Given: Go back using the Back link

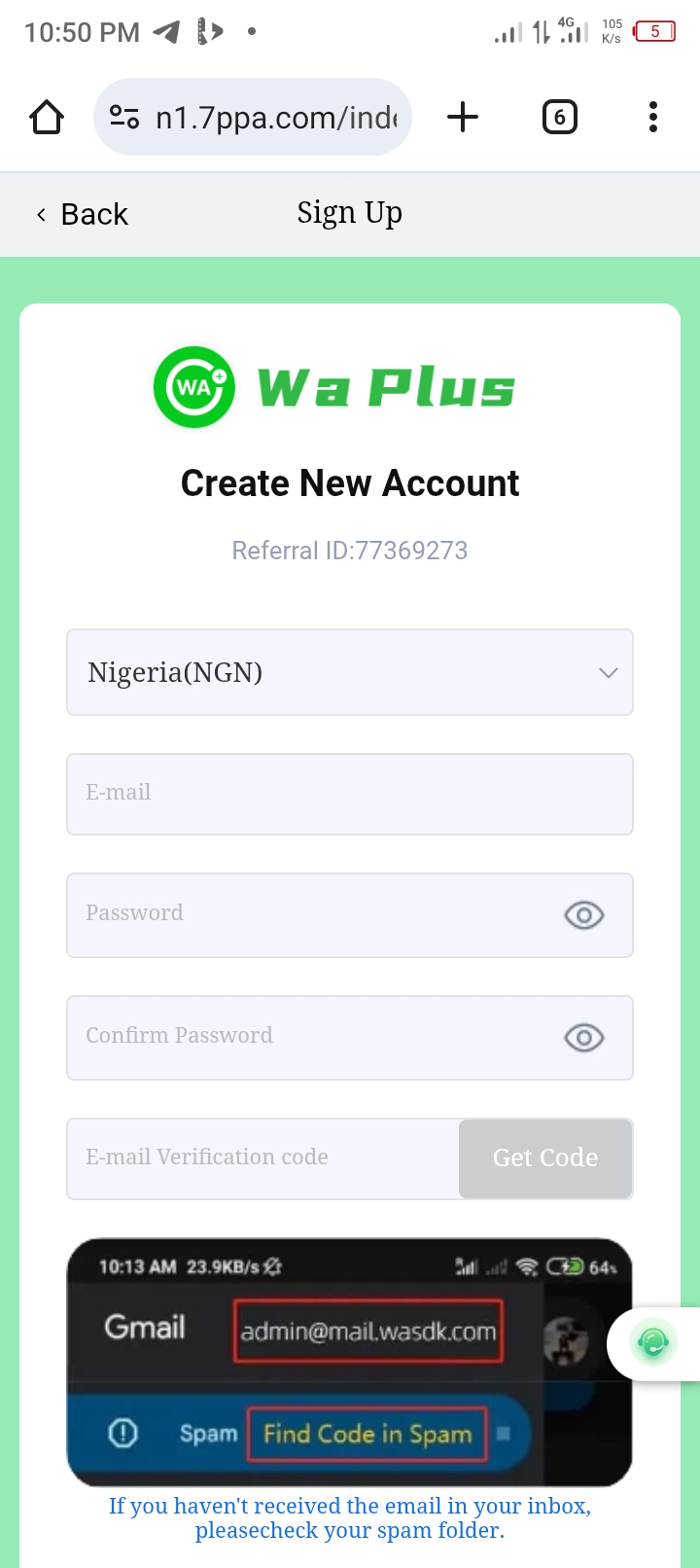Looking at the screenshot, I should click(x=83, y=214).
